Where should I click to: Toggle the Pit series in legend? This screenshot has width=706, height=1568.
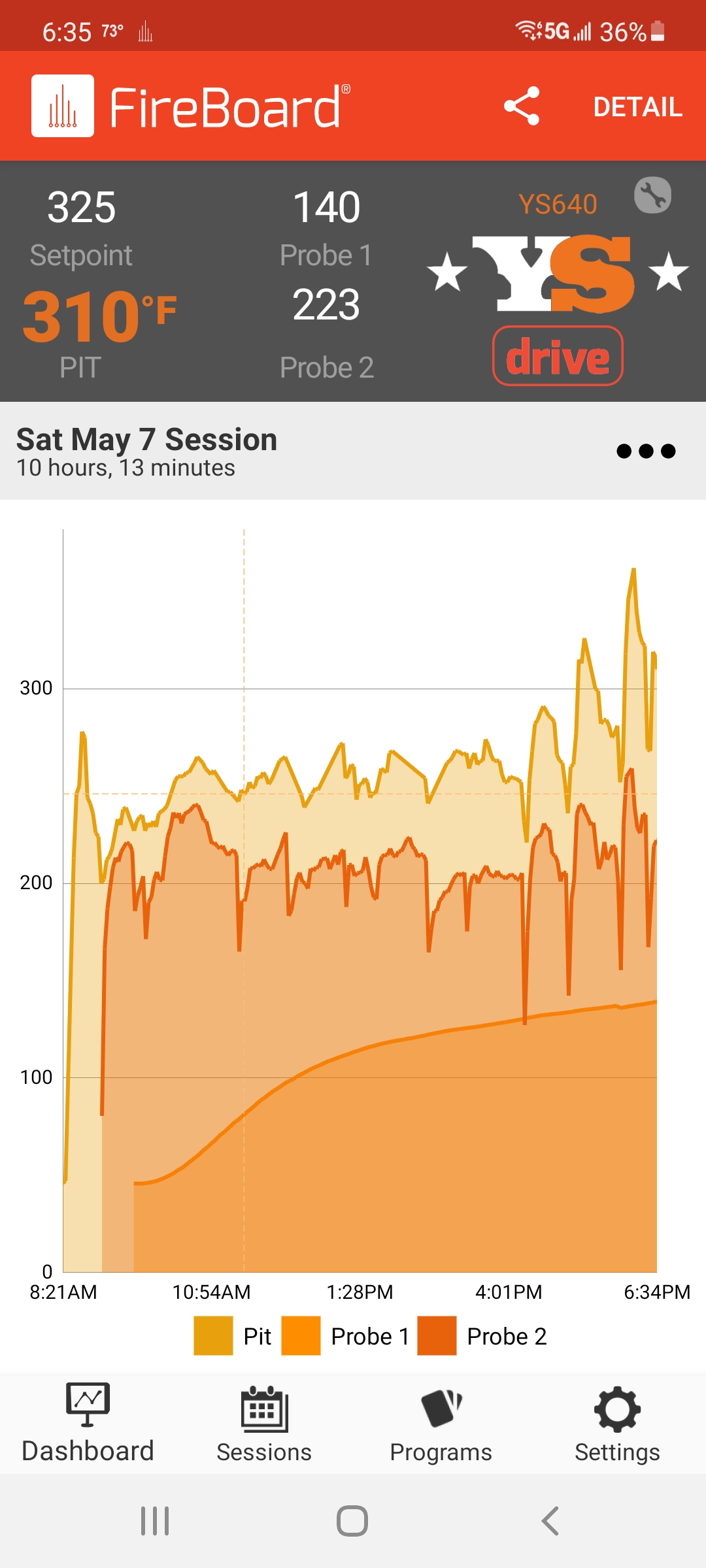(x=233, y=1336)
